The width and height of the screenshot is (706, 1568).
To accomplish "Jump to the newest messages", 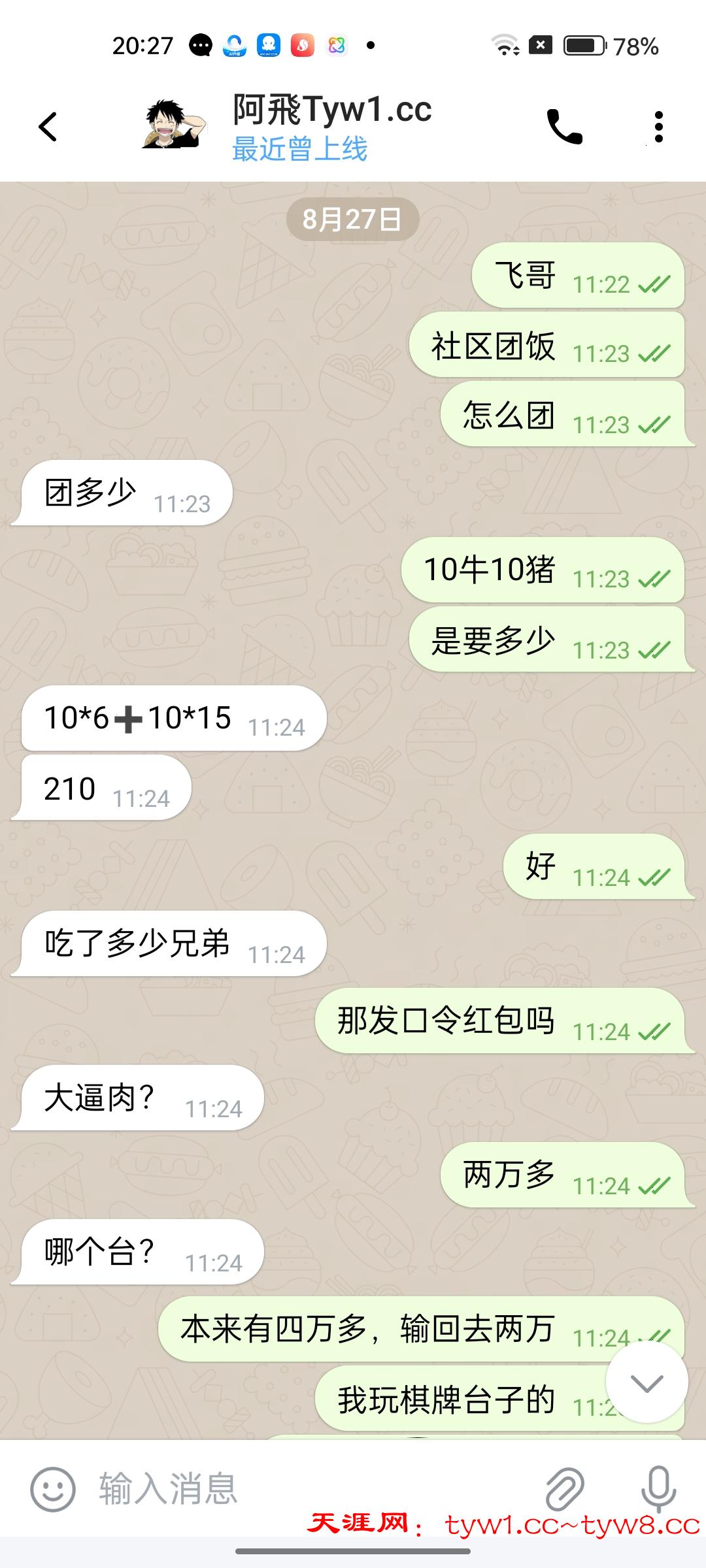I will pyautogui.click(x=647, y=1383).
